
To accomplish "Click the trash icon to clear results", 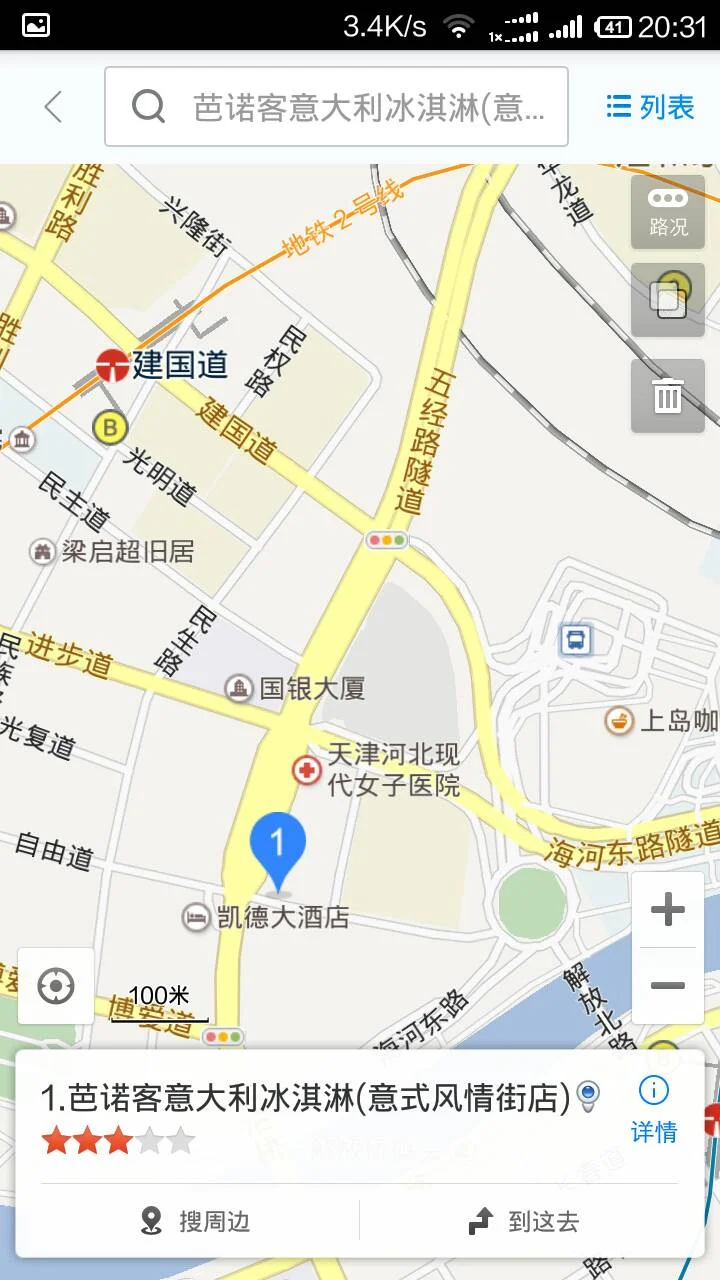I will 667,394.
